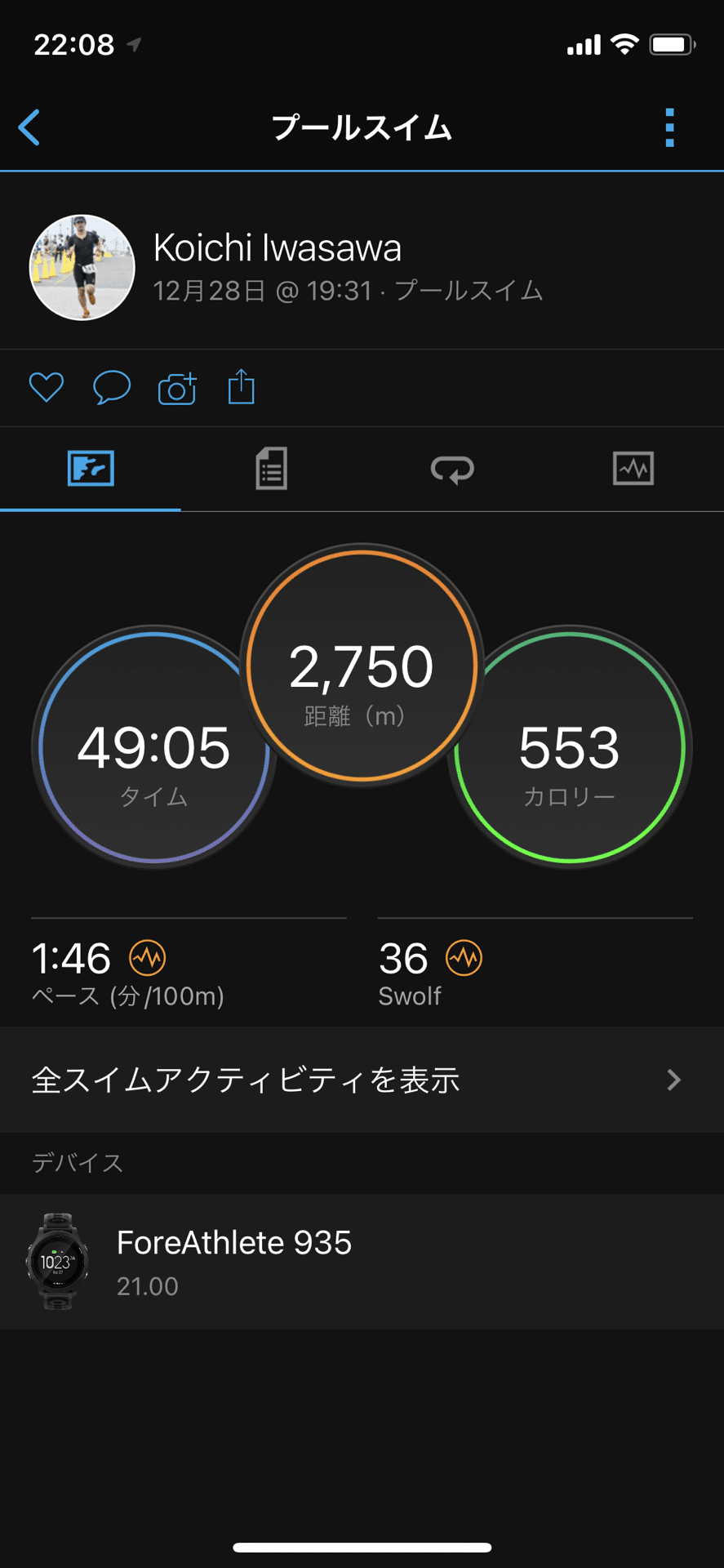The width and height of the screenshot is (724, 1568).
Task: Open ForeAthlete 935 device details
Action: click(x=362, y=1262)
